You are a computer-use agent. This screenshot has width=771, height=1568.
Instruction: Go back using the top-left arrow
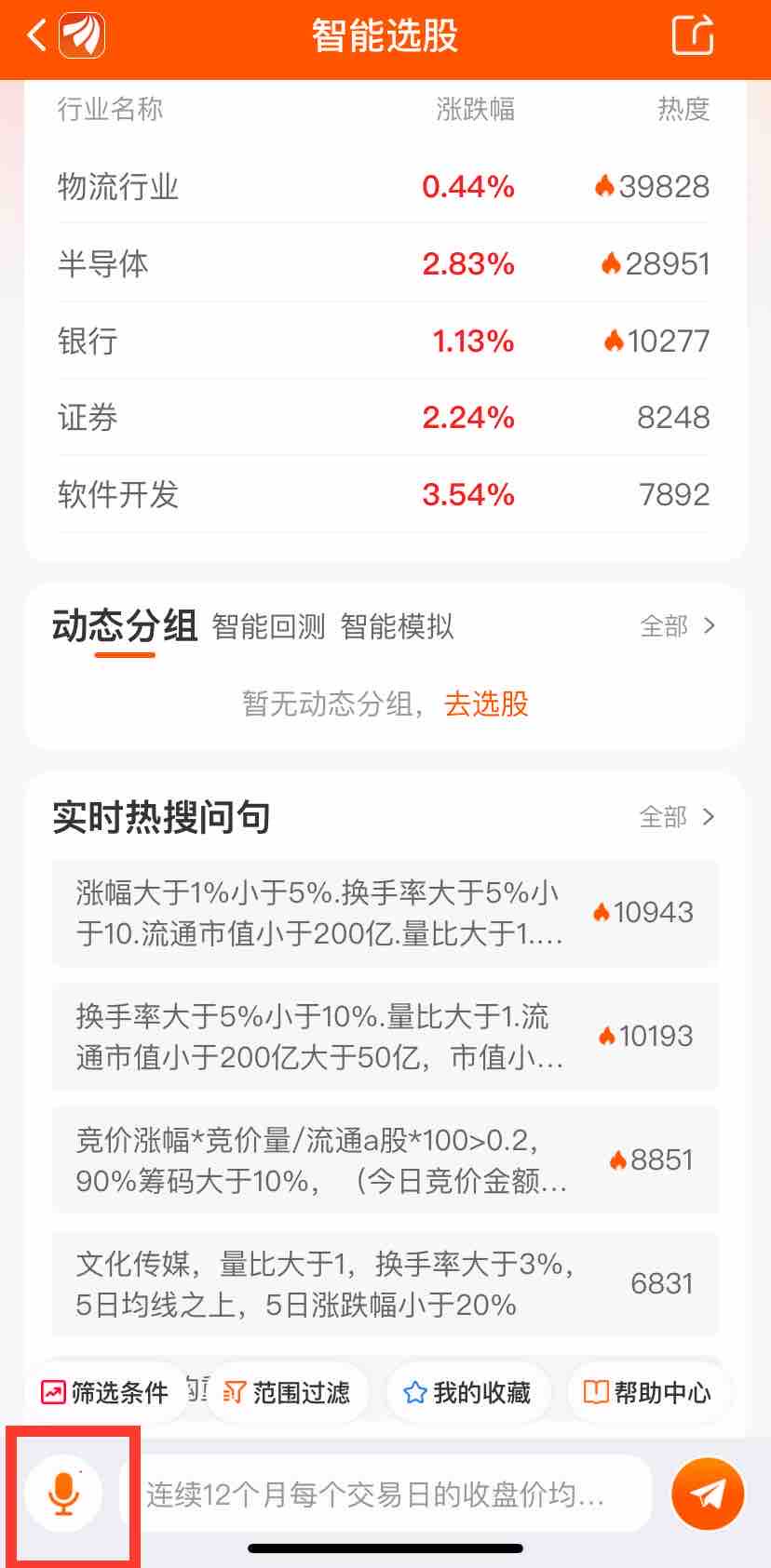tap(36, 36)
